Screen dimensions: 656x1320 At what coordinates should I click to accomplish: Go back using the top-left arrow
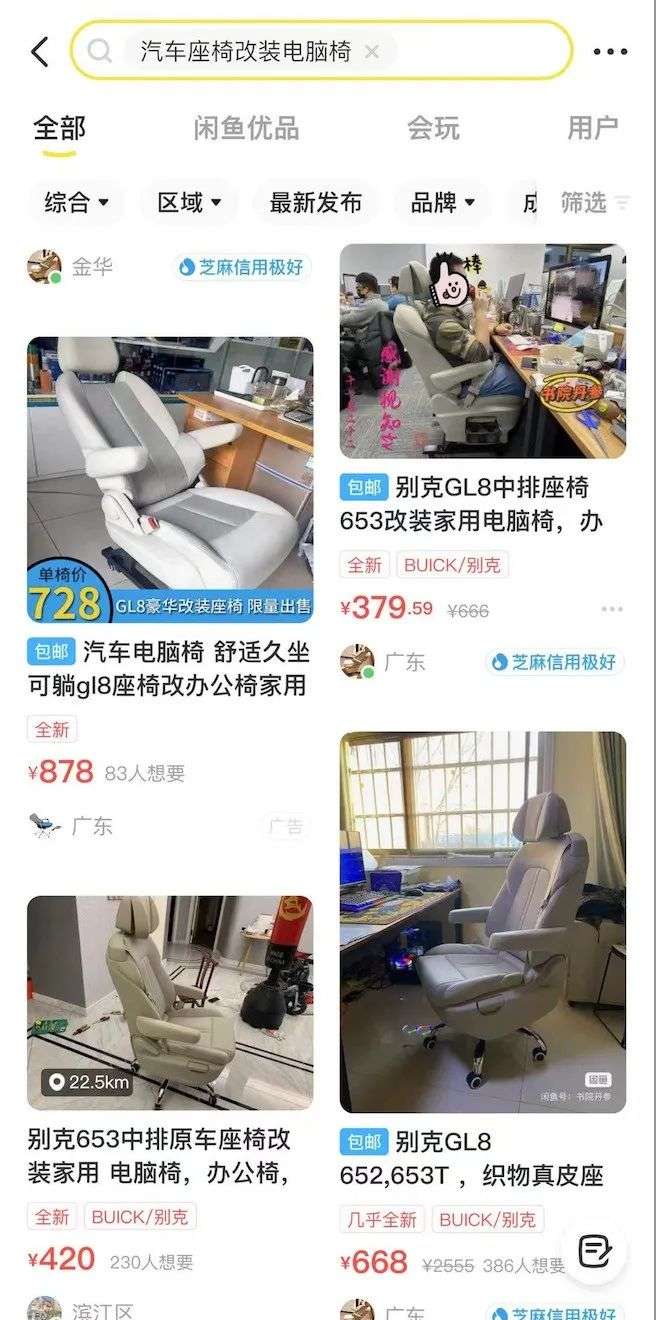point(40,51)
